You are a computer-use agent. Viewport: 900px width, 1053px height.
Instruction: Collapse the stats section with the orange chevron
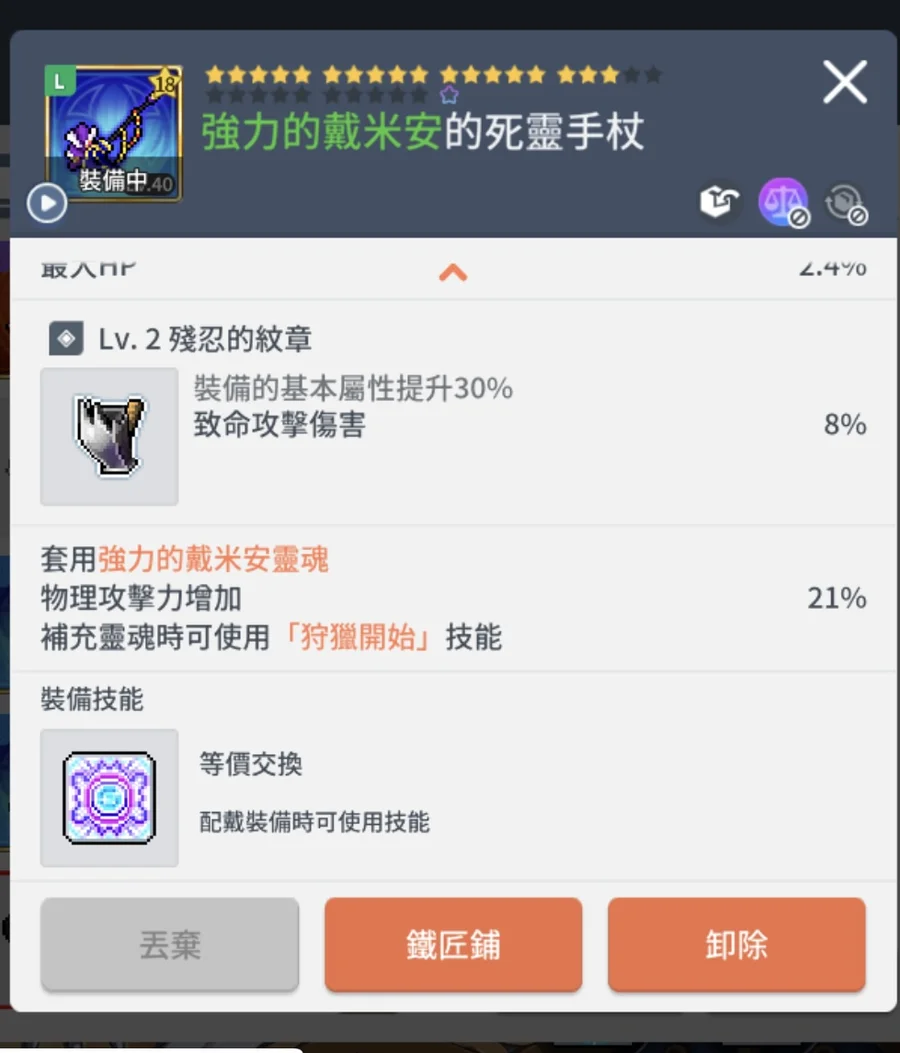pos(453,271)
